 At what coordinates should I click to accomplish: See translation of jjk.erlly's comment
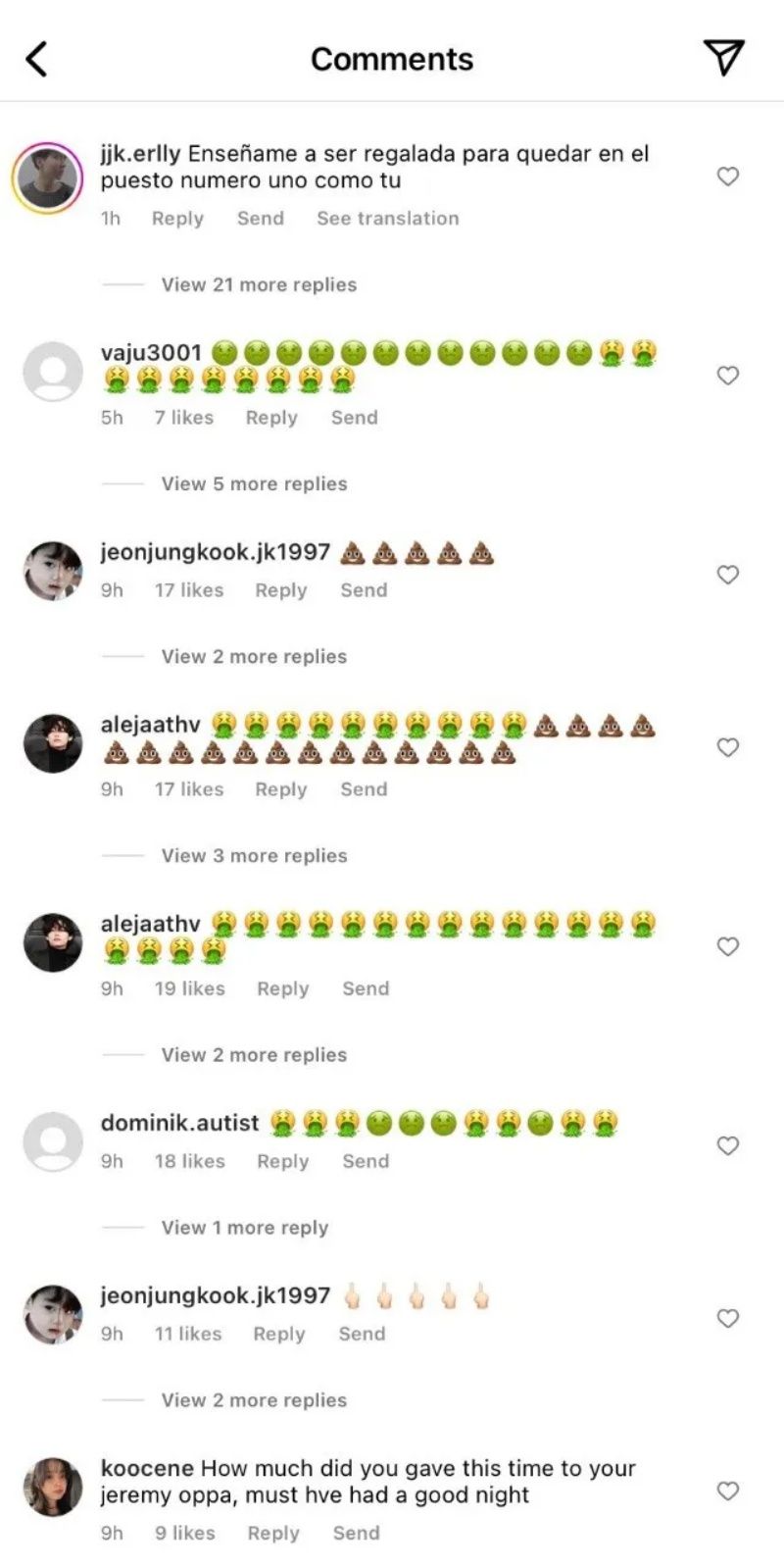(387, 219)
